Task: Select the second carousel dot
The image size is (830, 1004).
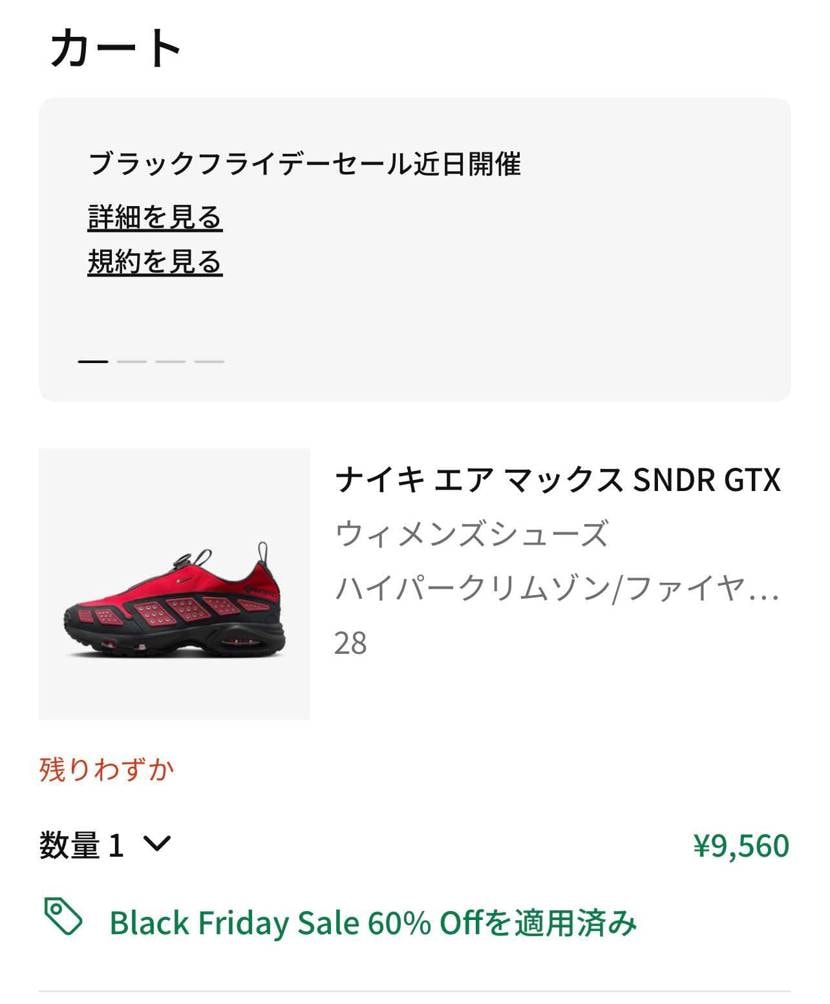Action: point(133,360)
